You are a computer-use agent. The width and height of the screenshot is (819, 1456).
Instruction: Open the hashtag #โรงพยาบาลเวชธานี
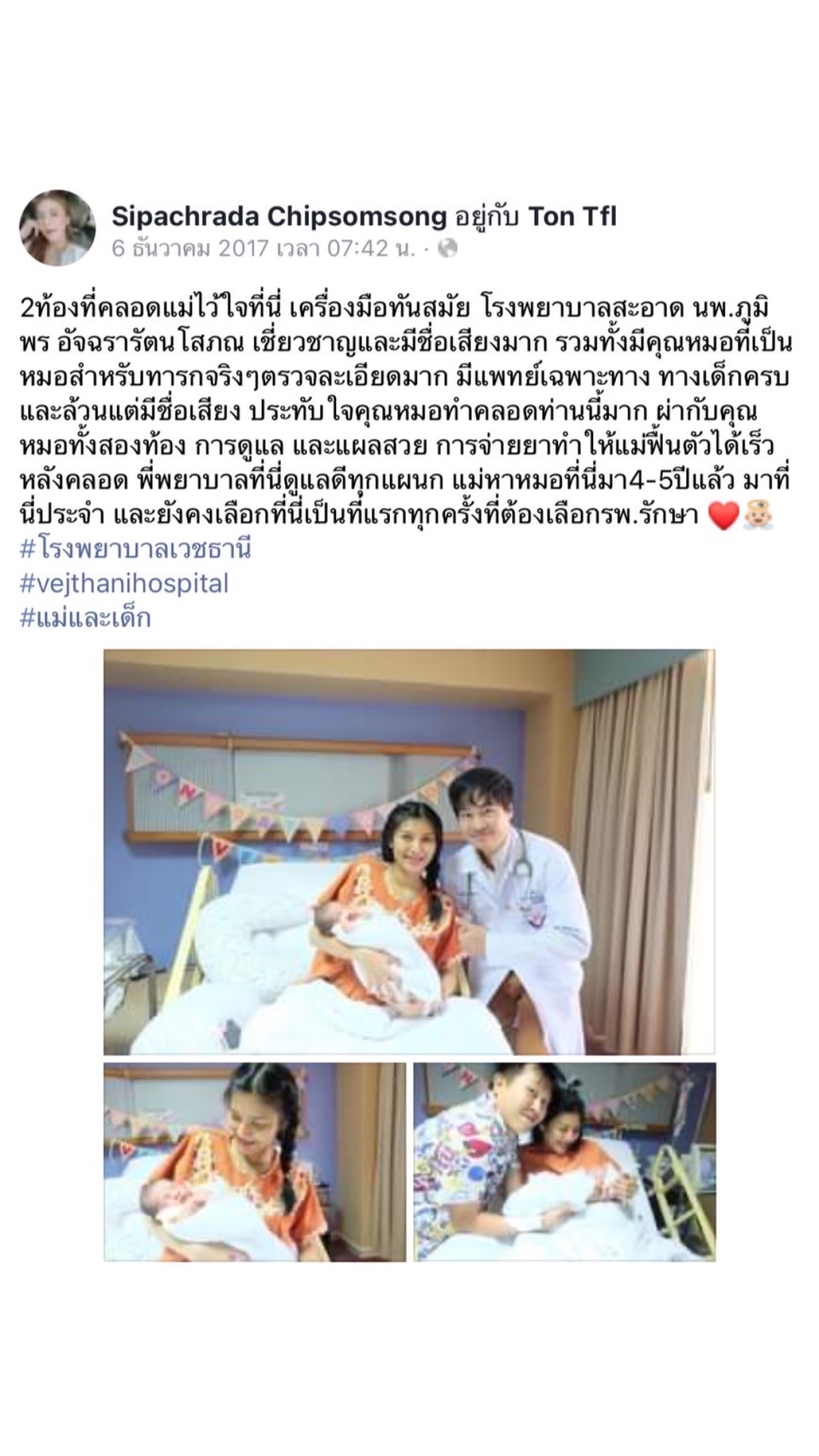[136, 548]
